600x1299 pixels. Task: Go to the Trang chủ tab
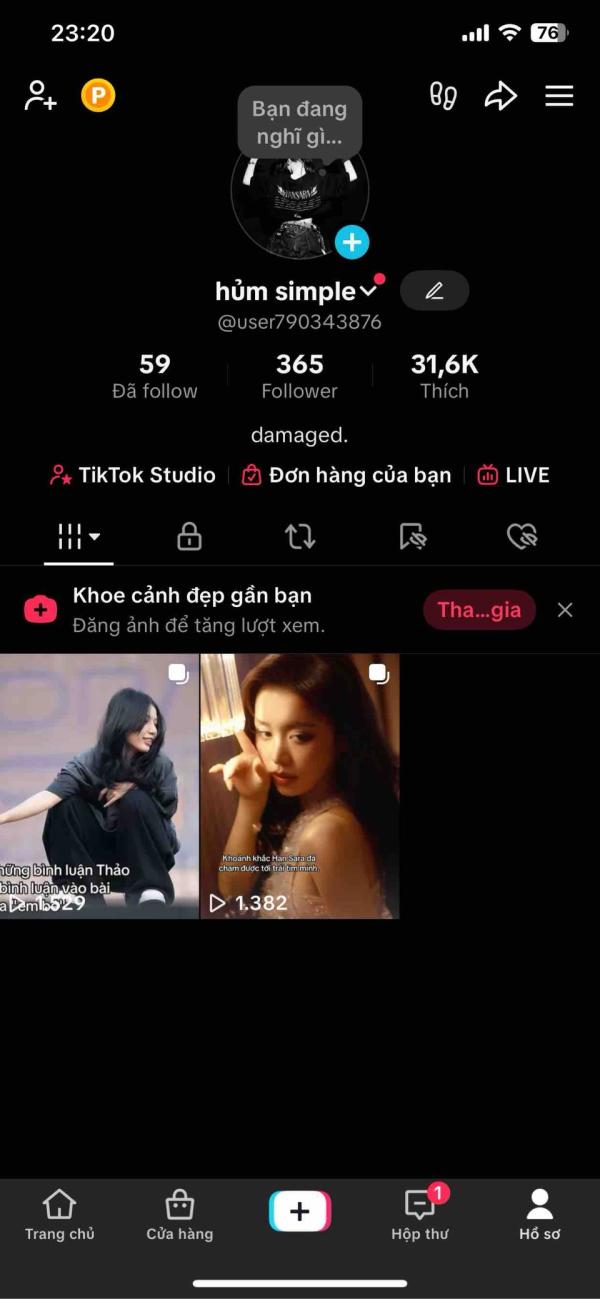coord(60,1215)
